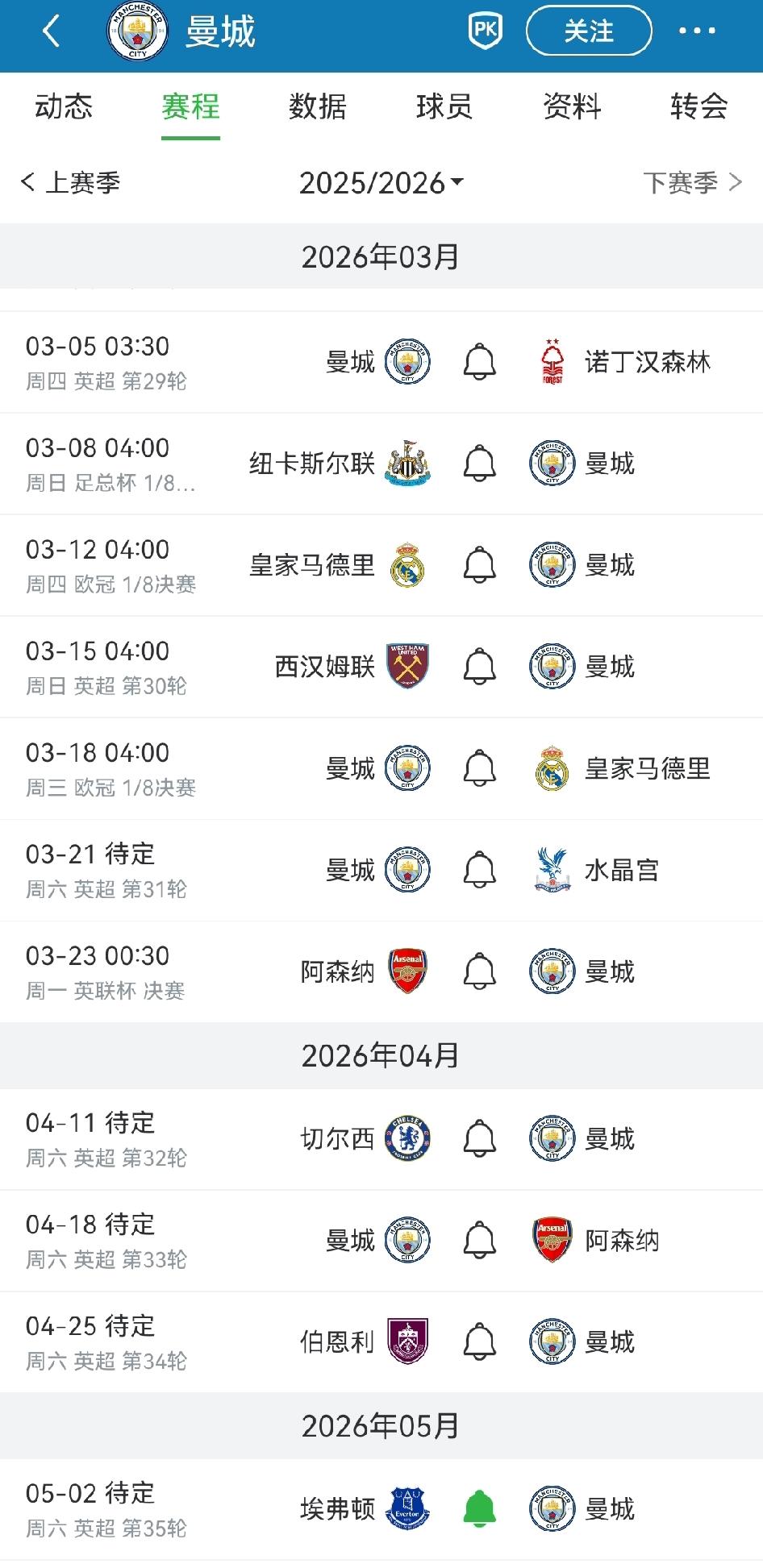This screenshot has width=763, height=1568.
Task: Go back using the top-left arrow
Action: coord(51,32)
